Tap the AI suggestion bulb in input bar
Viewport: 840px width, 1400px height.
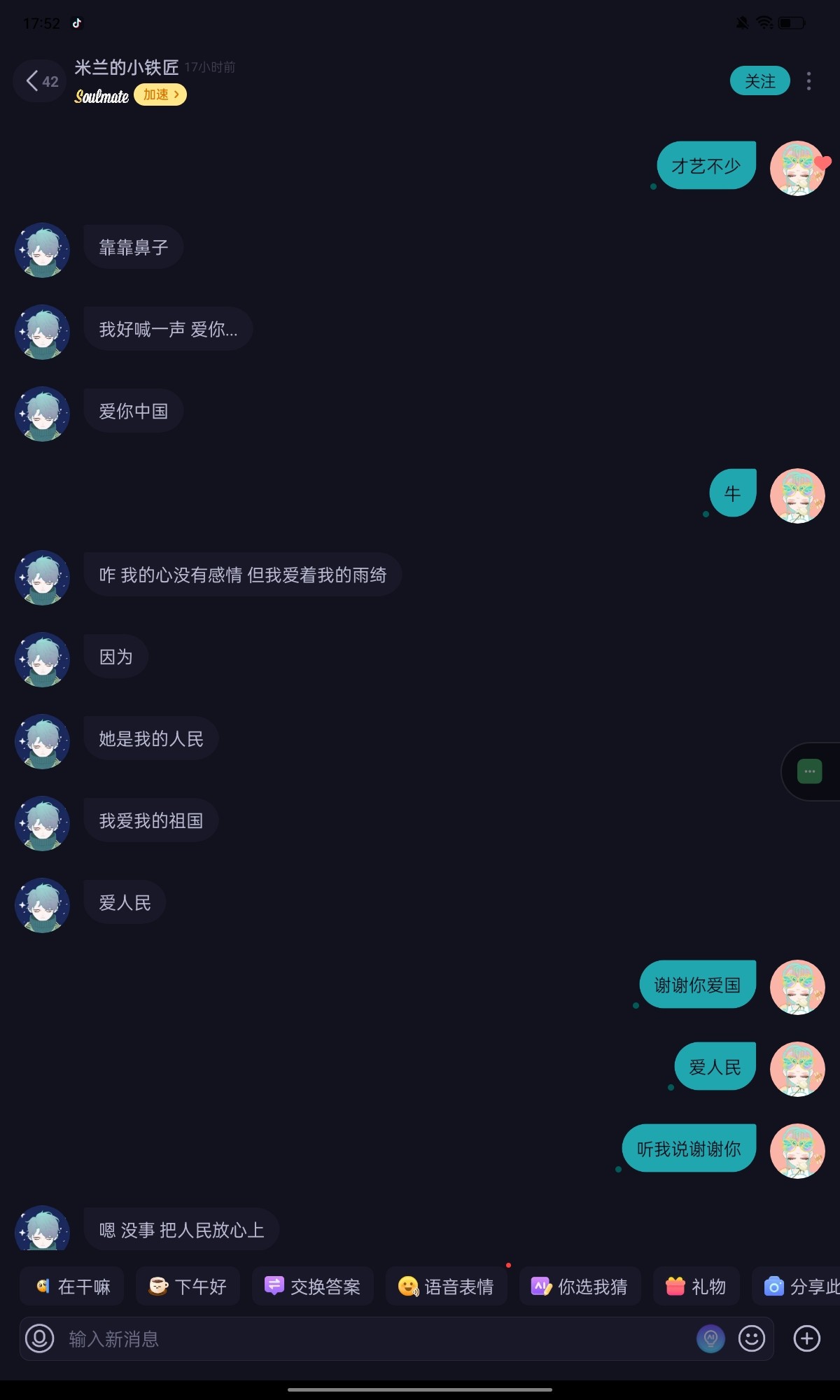point(710,1339)
